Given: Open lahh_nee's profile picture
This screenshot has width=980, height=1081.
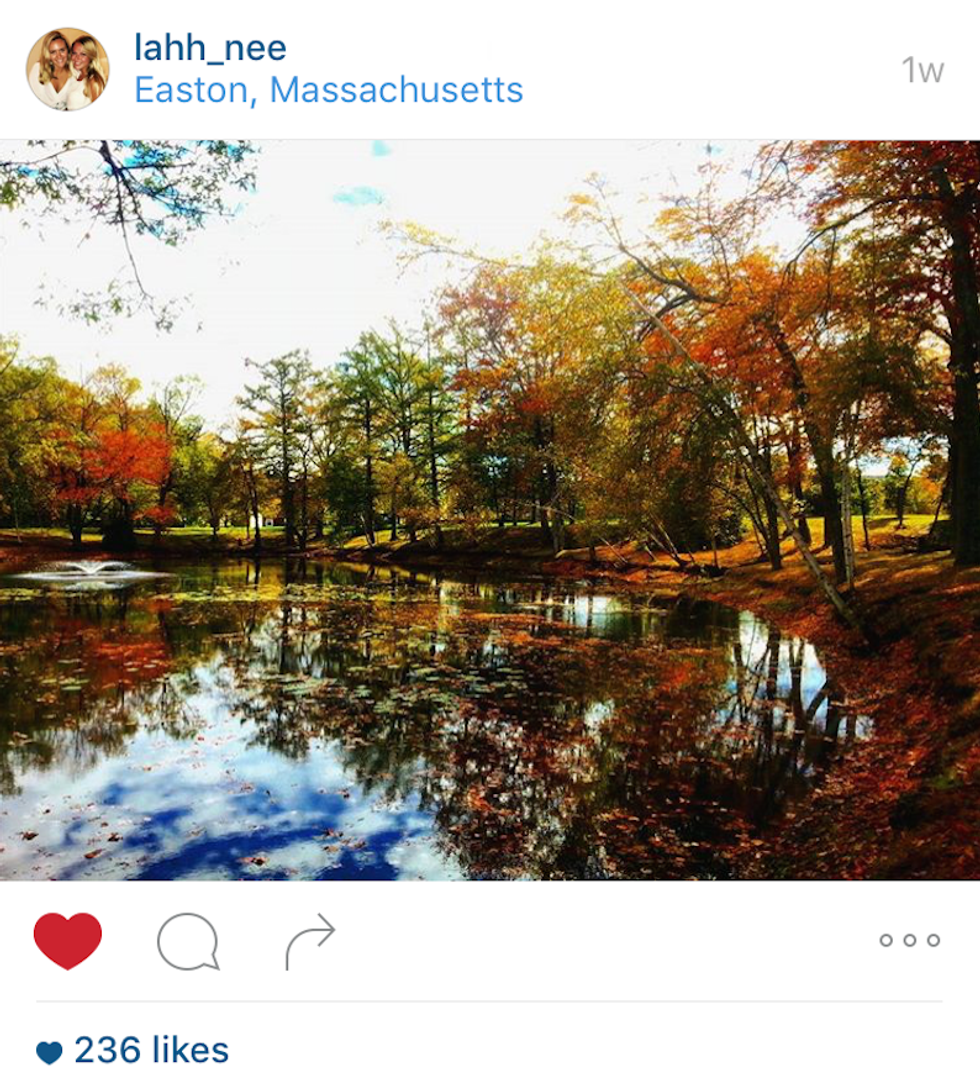Looking at the screenshot, I should click(x=67, y=69).
